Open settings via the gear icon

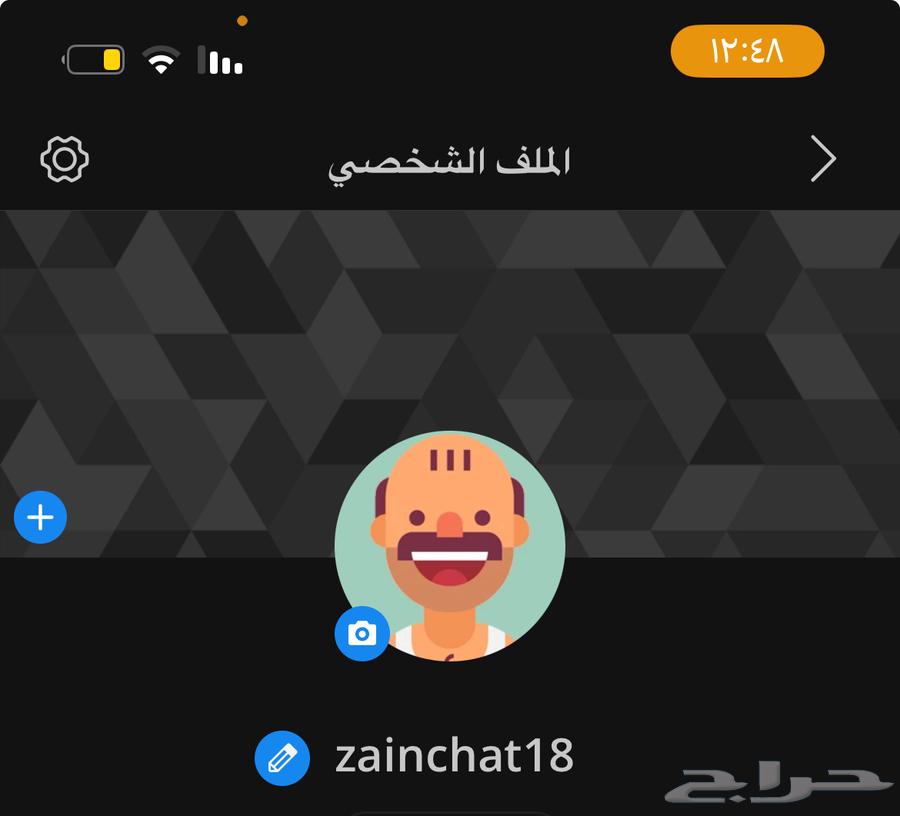65,159
